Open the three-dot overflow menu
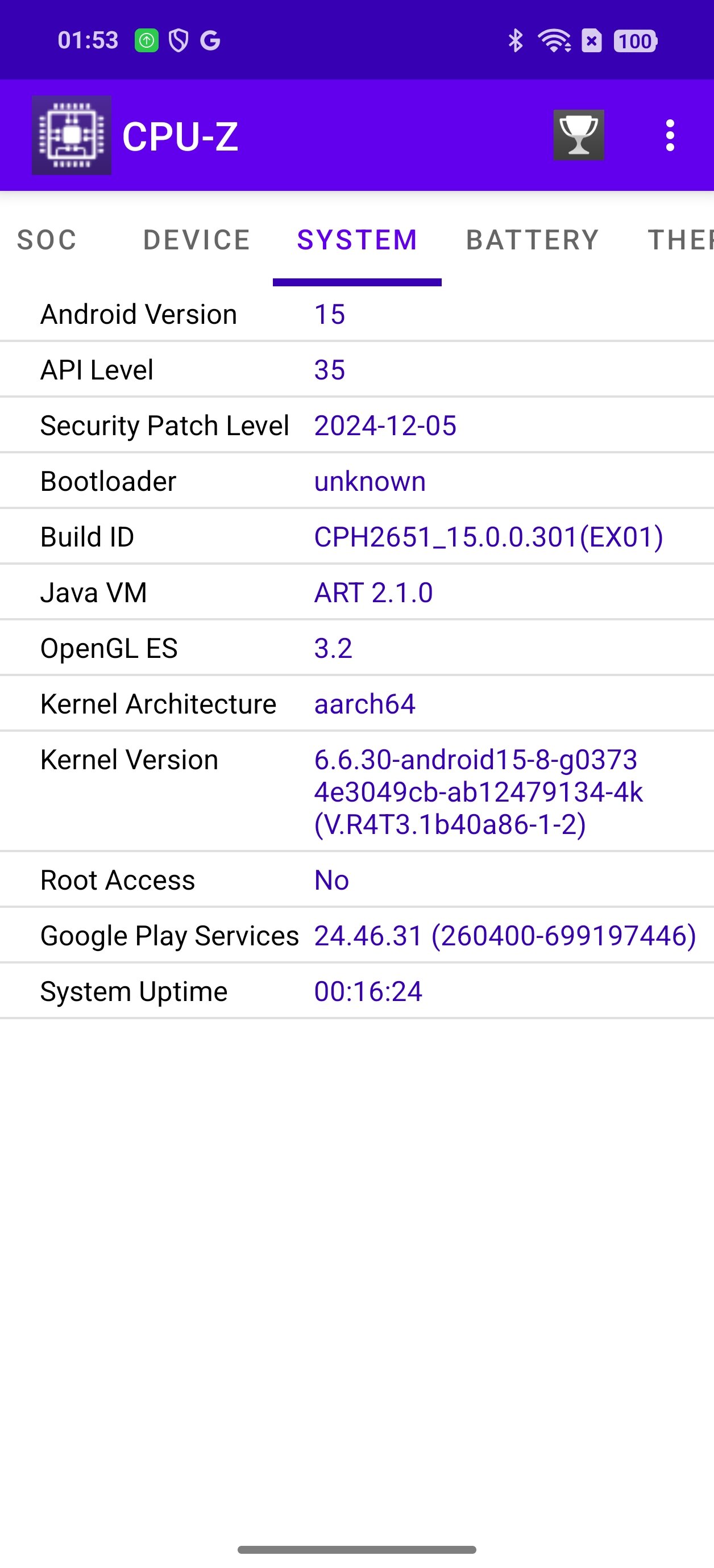 pos(670,135)
